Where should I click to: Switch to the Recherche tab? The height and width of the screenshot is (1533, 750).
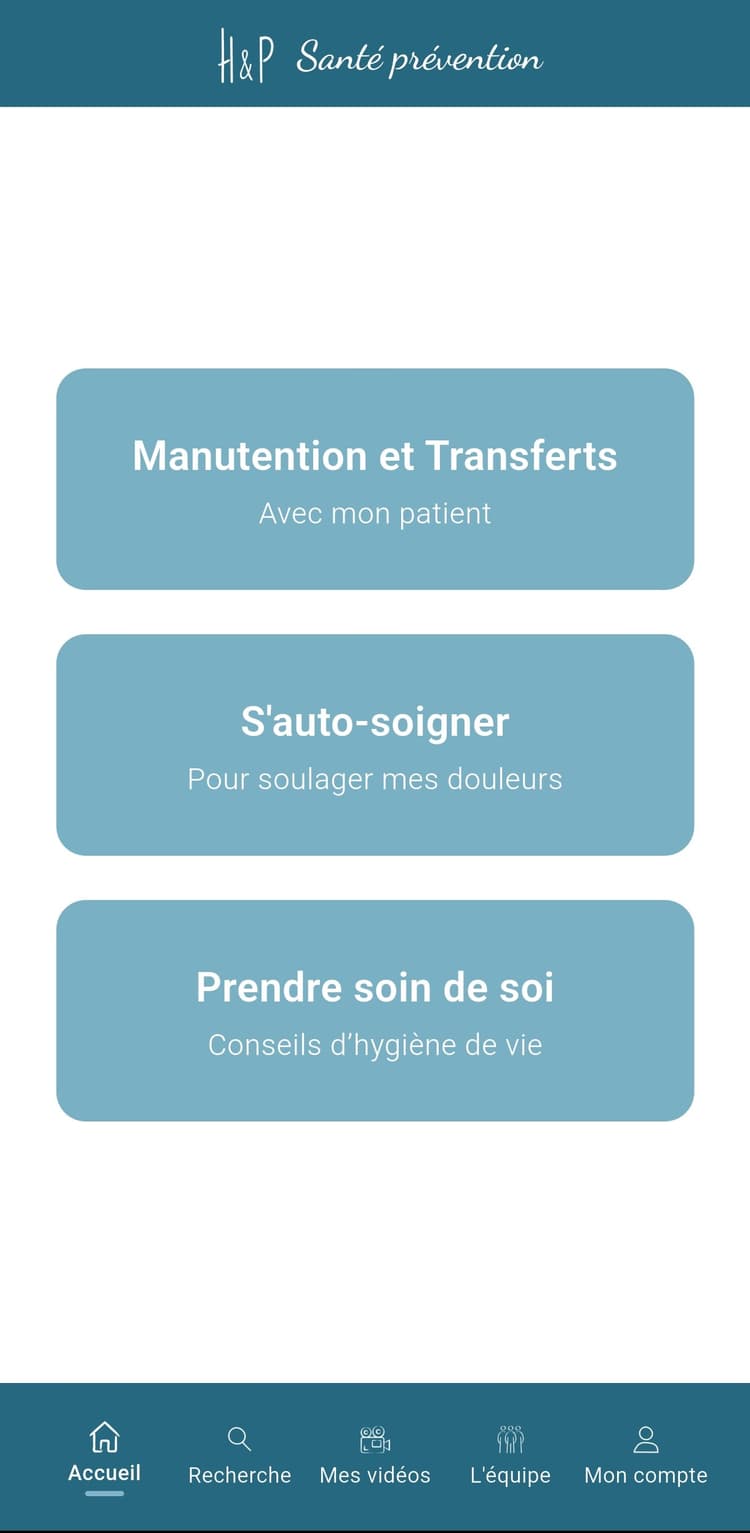pos(239,1460)
